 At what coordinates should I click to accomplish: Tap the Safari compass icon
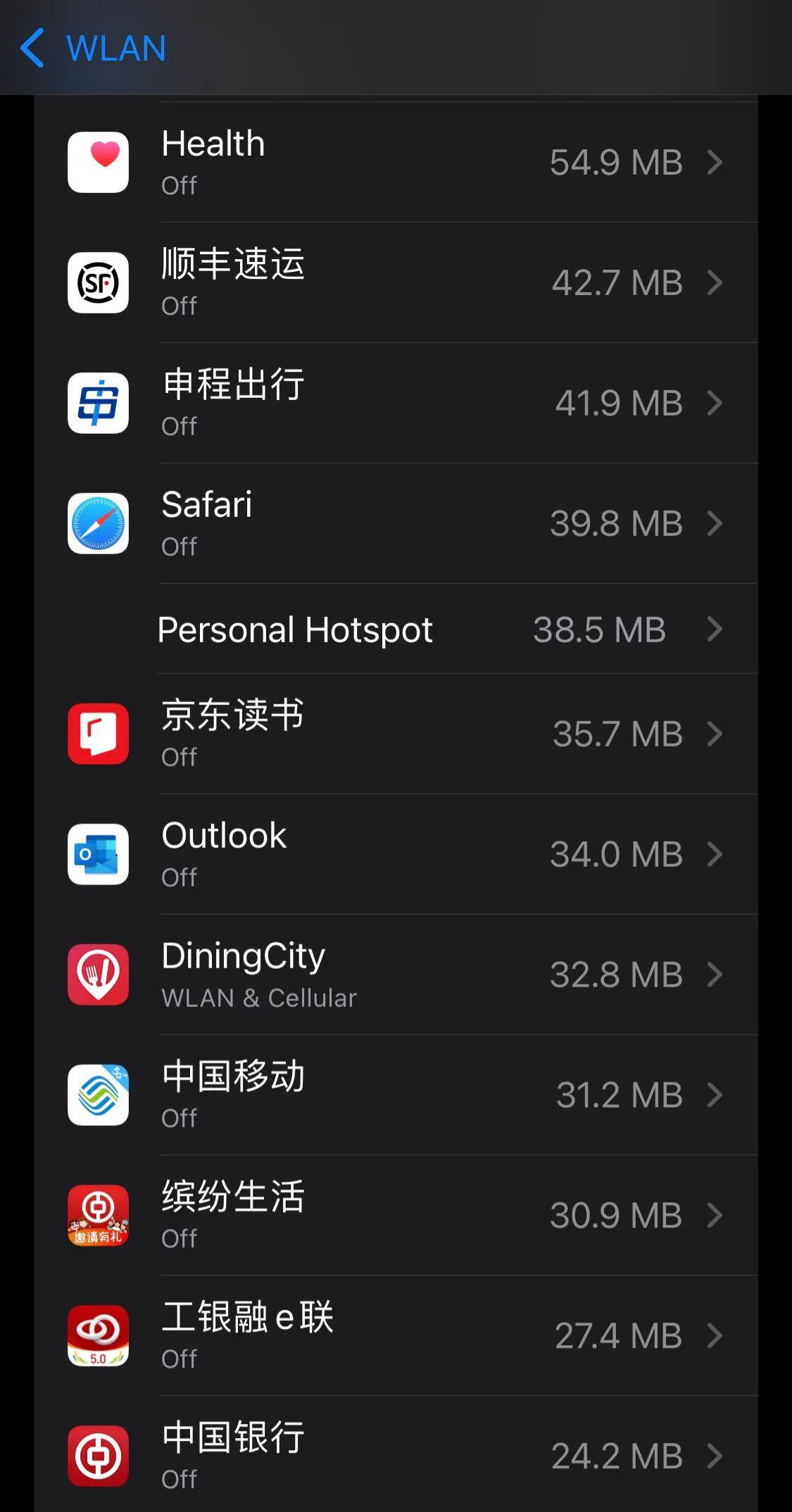pyautogui.click(x=98, y=523)
